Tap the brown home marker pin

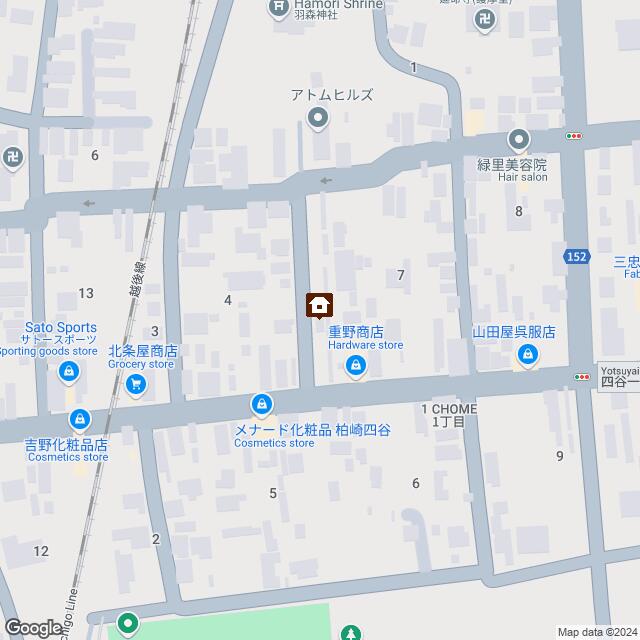[x=319, y=304]
